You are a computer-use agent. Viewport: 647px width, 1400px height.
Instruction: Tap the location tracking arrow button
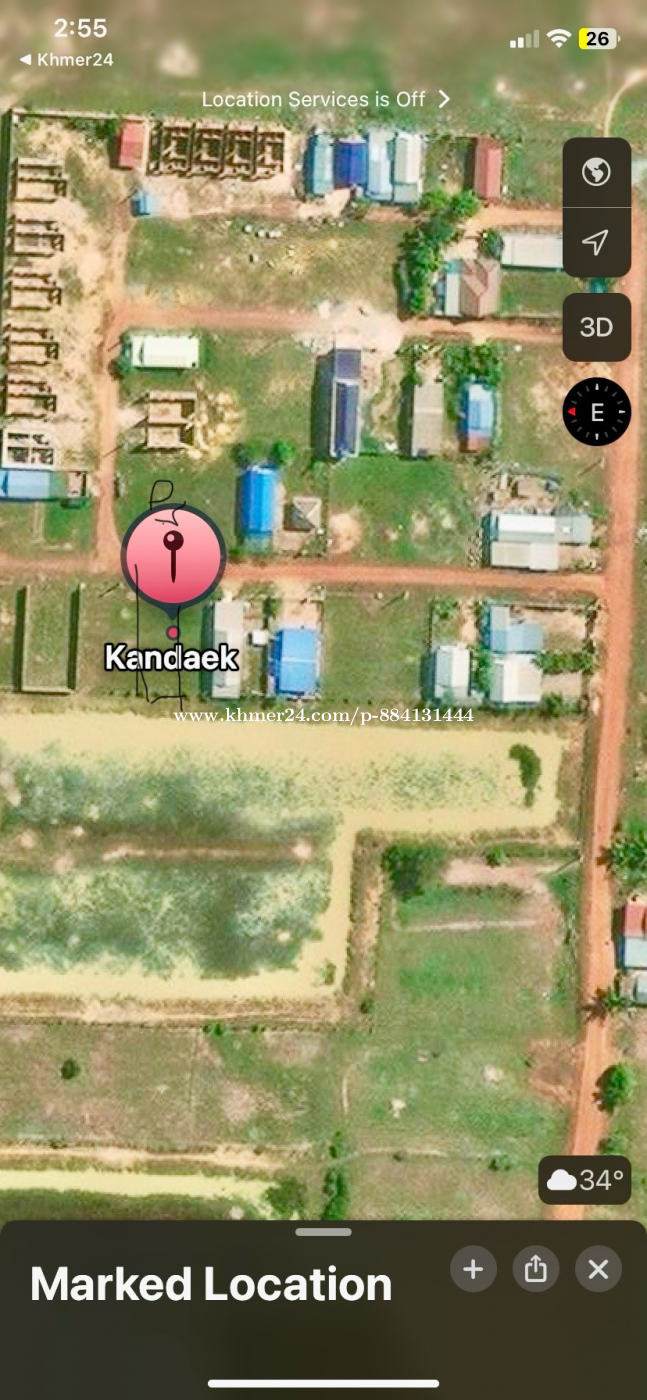point(596,242)
